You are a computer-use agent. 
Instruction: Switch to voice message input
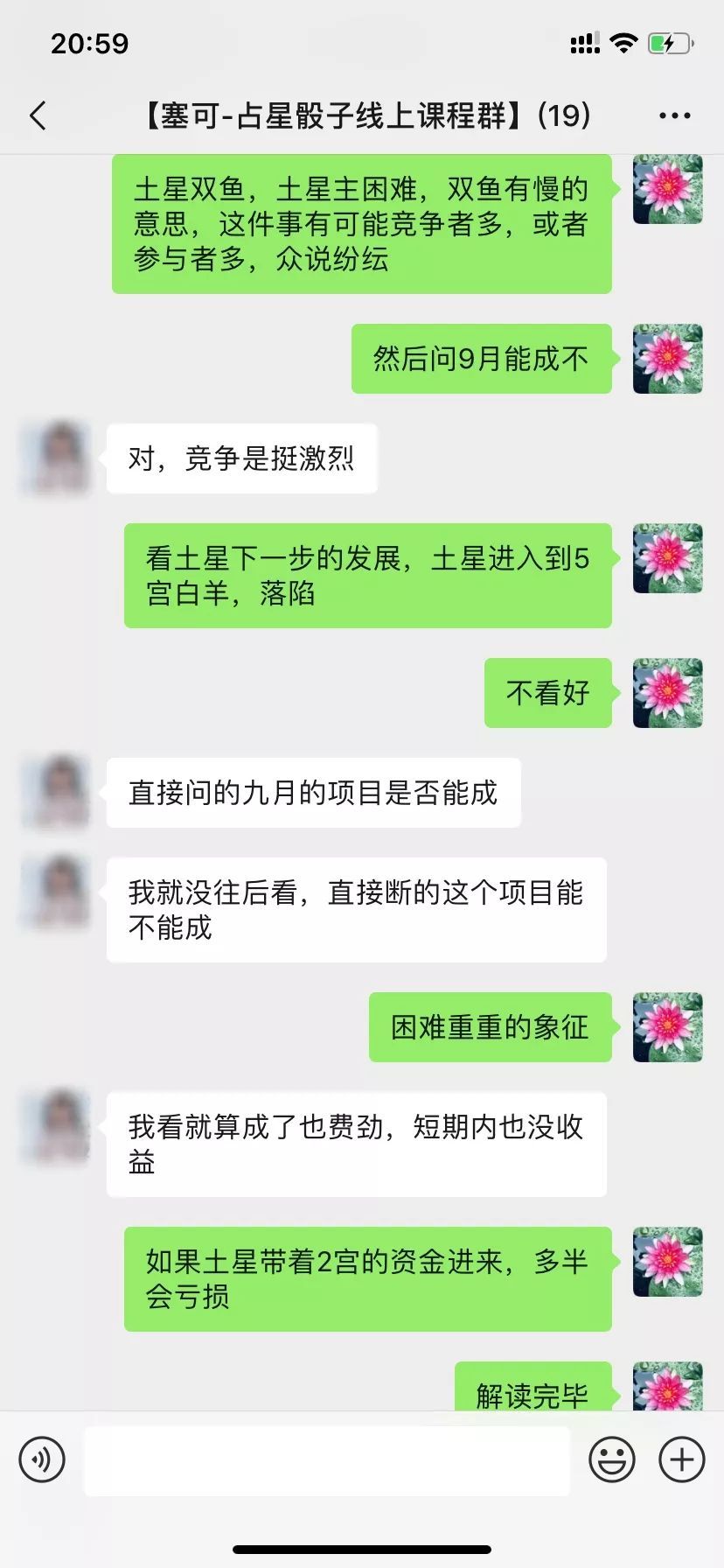click(42, 1459)
